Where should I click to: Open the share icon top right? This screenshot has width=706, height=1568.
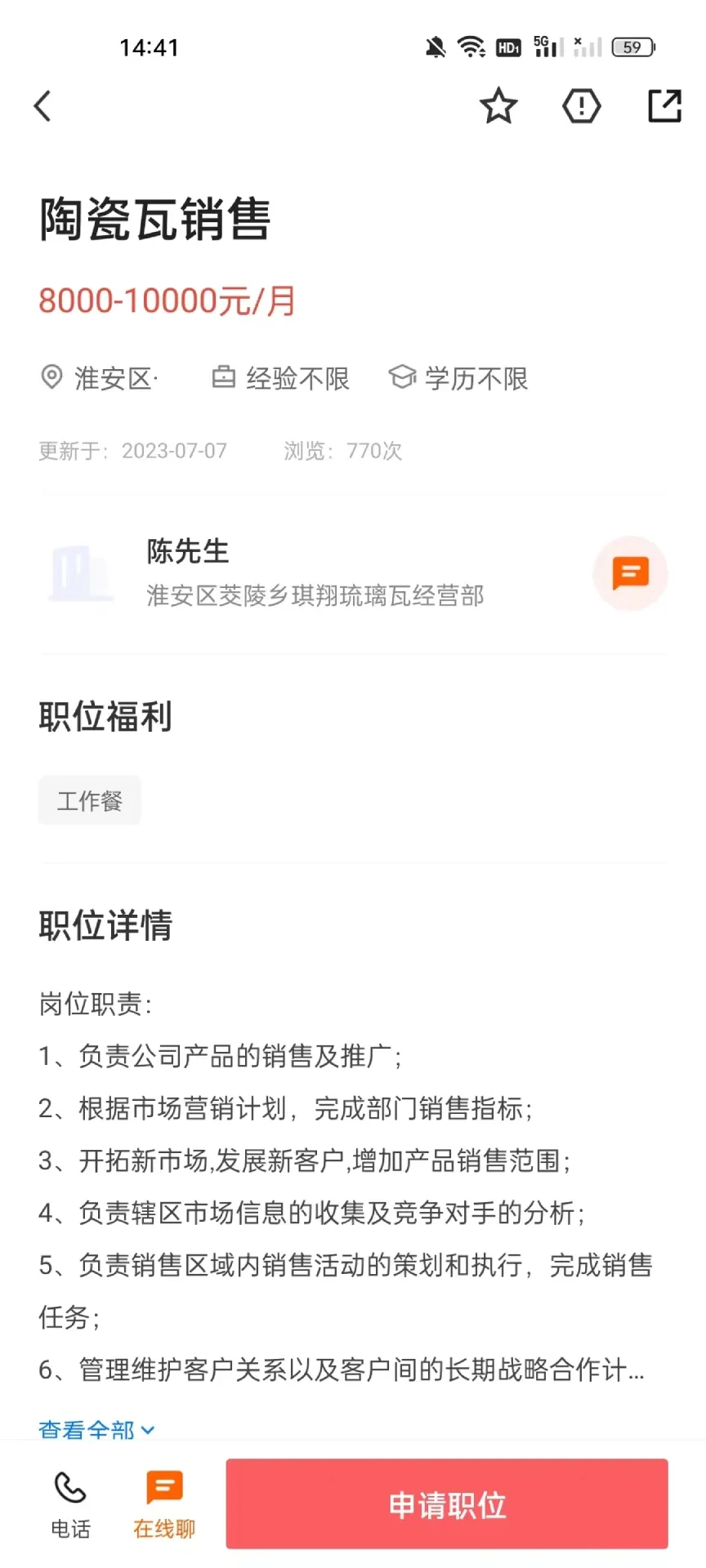point(664,105)
